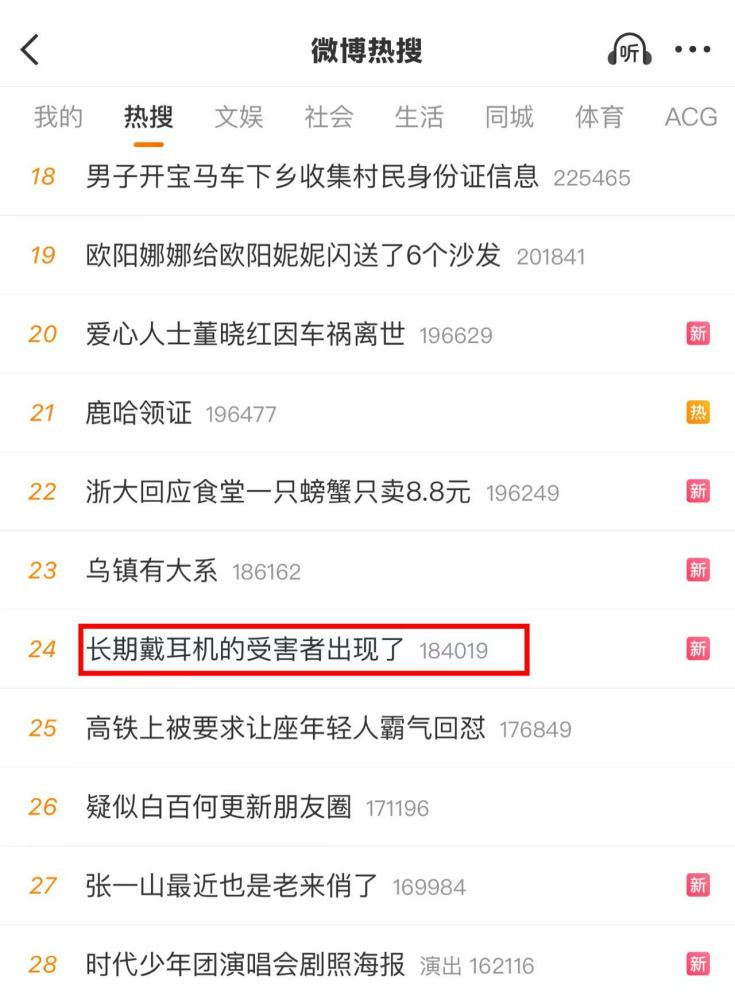Open topic 欧阳娜娜给欧阳妮妮闪送了6个沙发

point(293,255)
